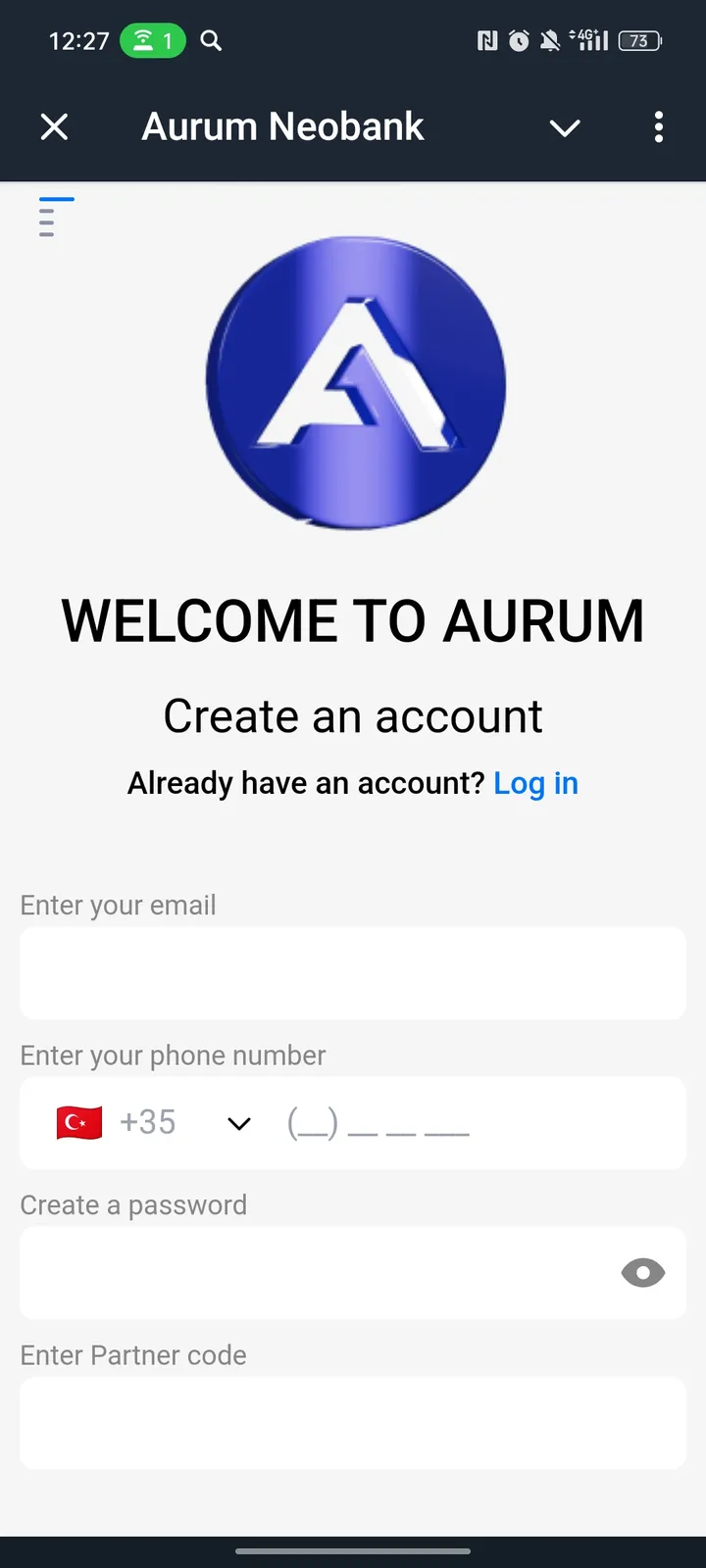Tap the NFC icon in the status bar

point(489,40)
